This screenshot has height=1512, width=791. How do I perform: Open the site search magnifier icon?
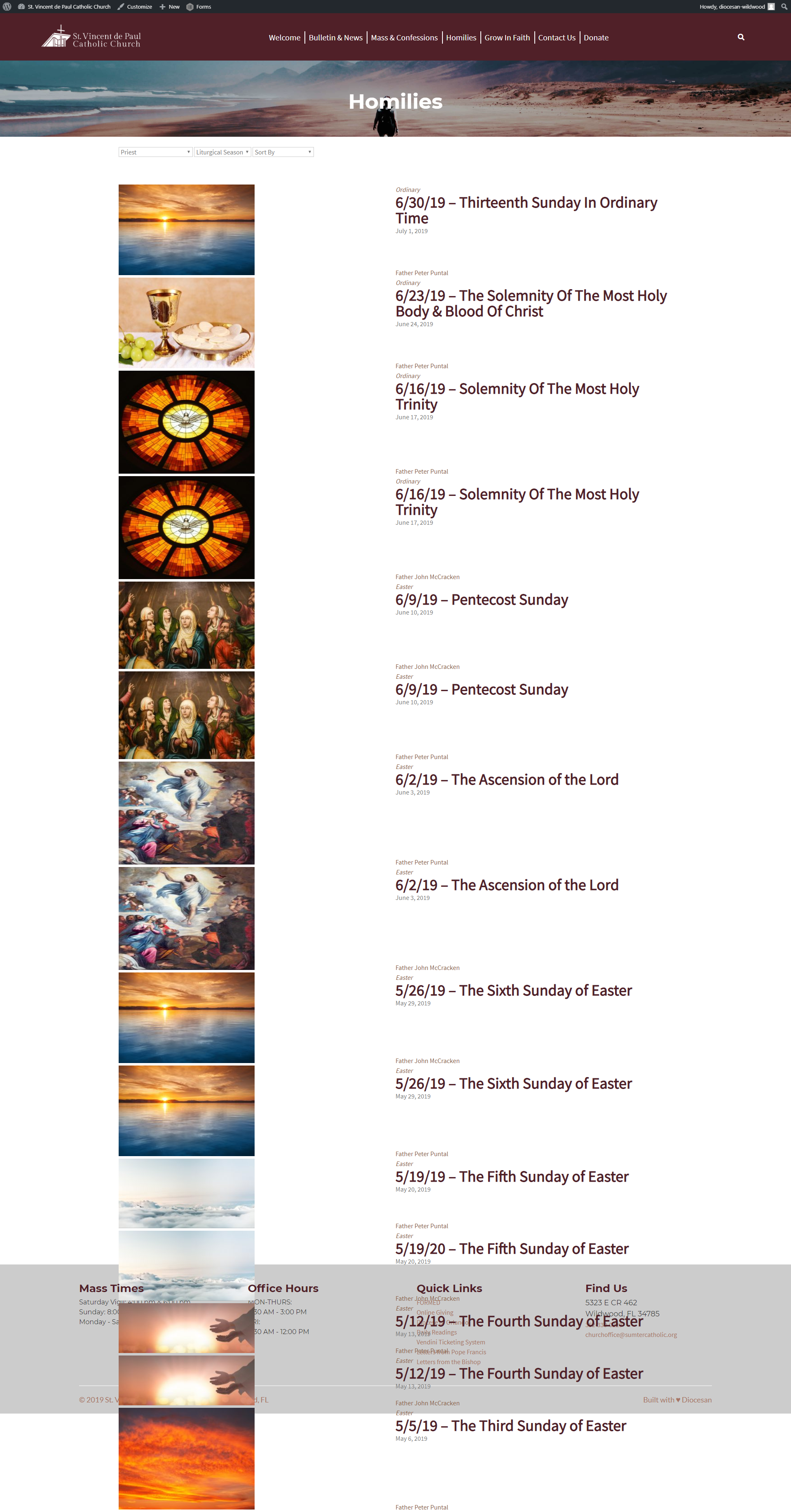[x=740, y=37]
